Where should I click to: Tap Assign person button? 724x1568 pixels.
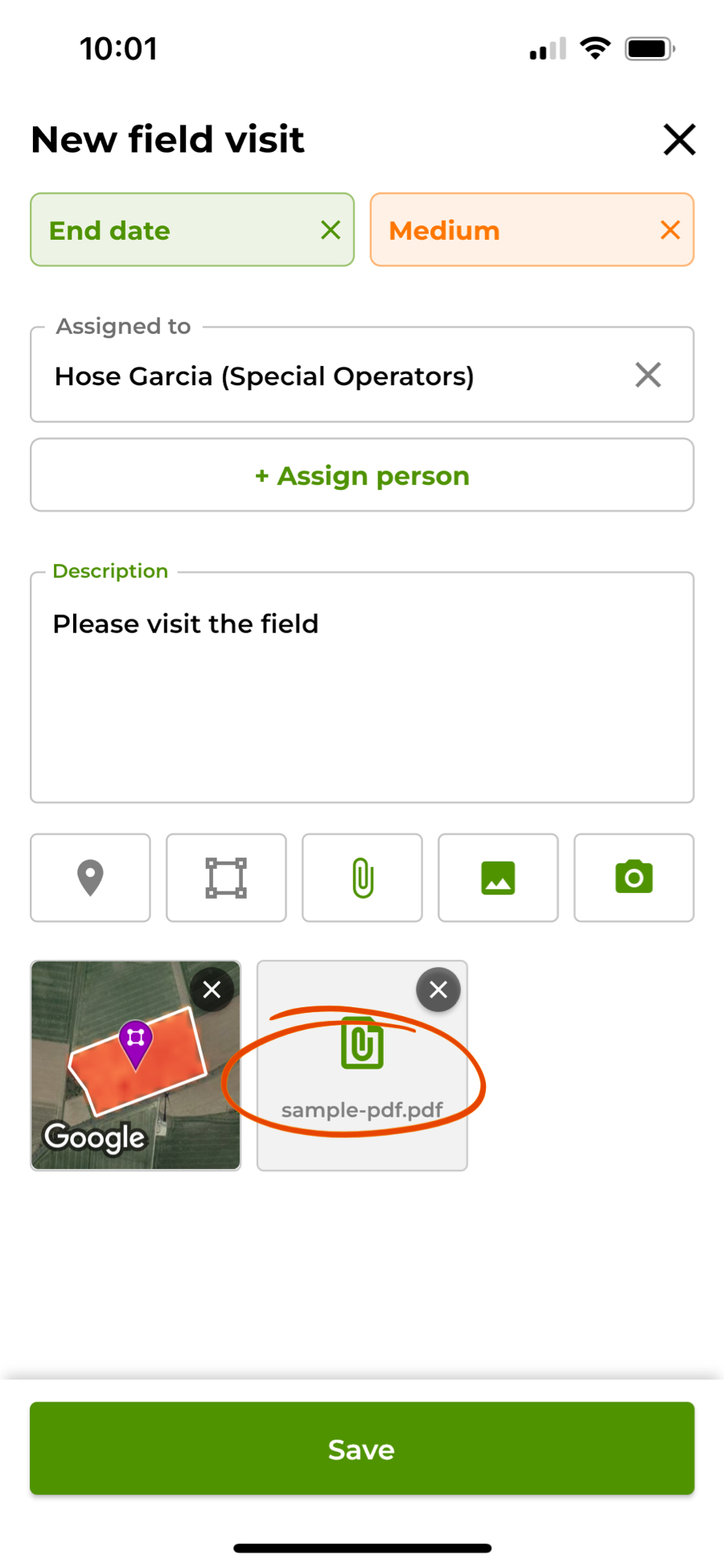(x=362, y=475)
